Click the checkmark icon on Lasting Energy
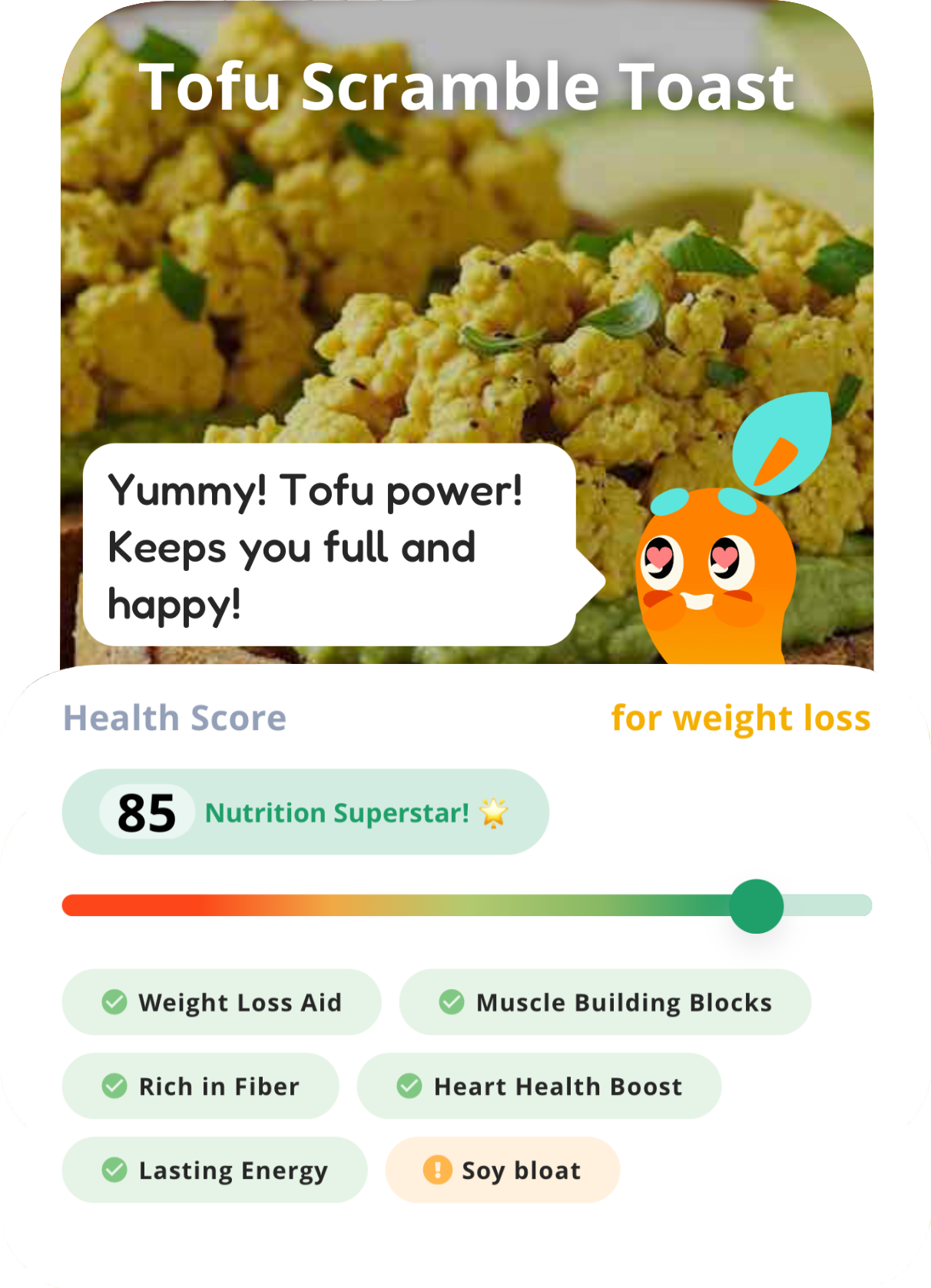This screenshot has width=931, height=1288. click(115, 1170)
